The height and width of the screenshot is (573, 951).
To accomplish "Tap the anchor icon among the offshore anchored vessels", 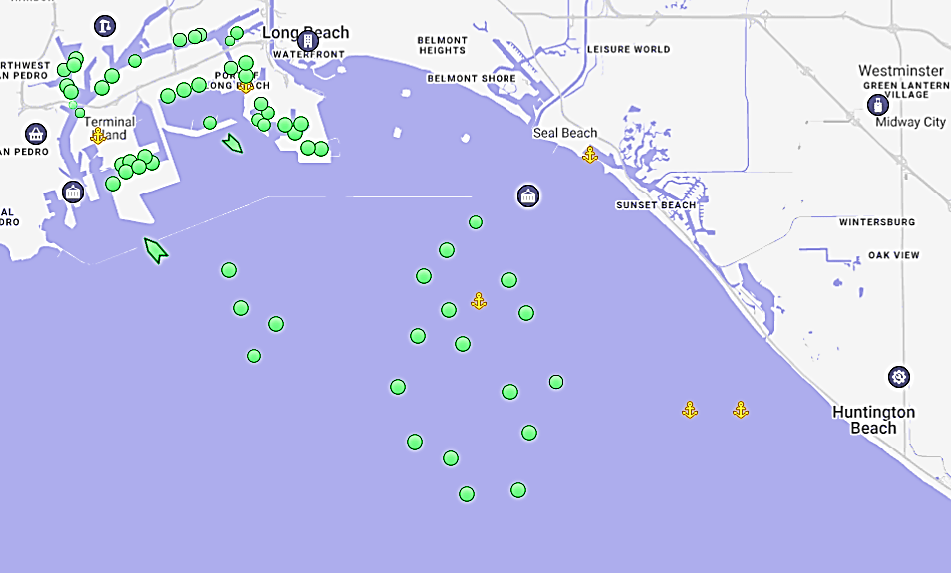I will (x=479, y=301).
